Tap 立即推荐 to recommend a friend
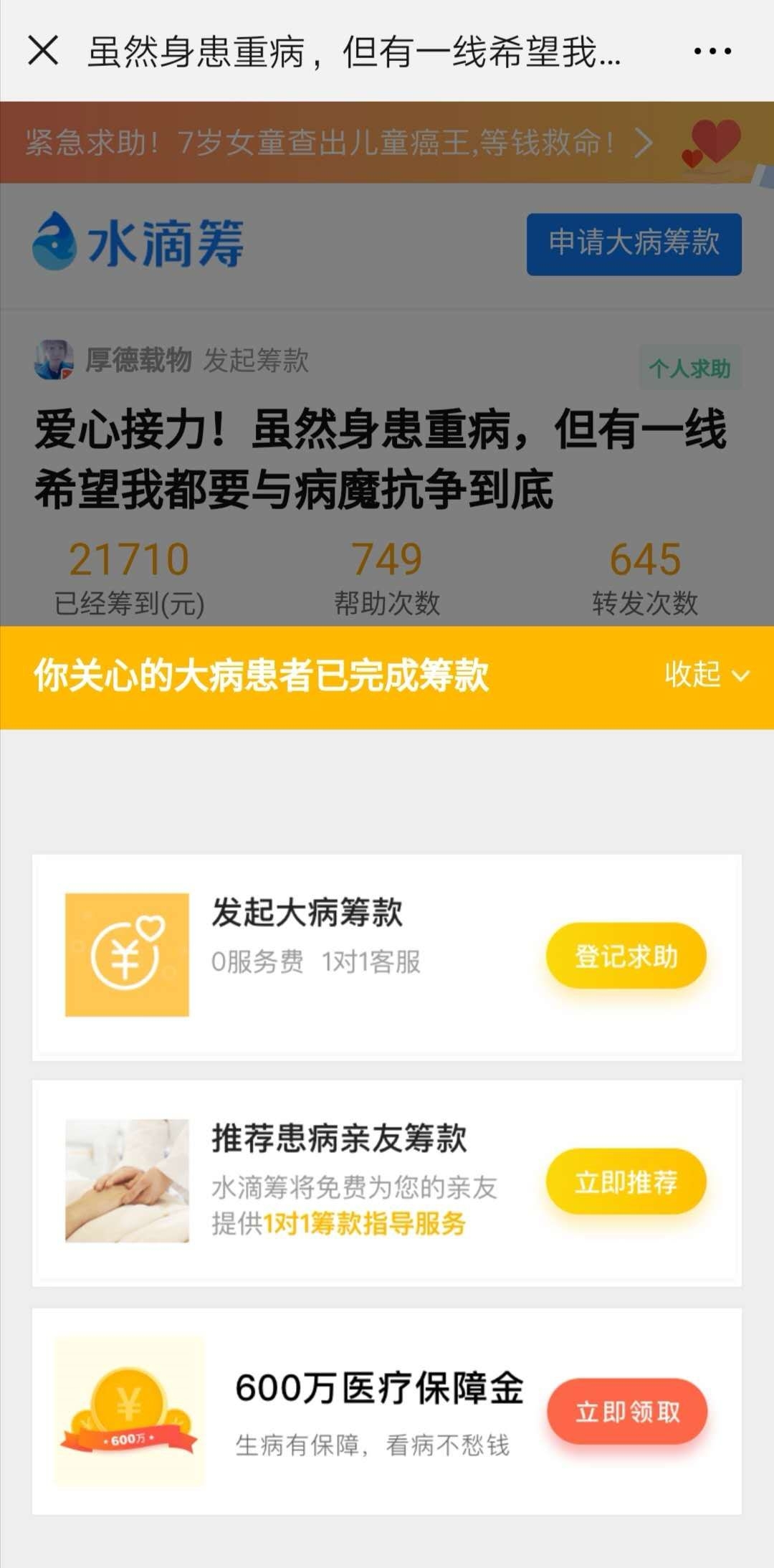The height and width of the screenshot is (1568, 774). pos(626,1182)
